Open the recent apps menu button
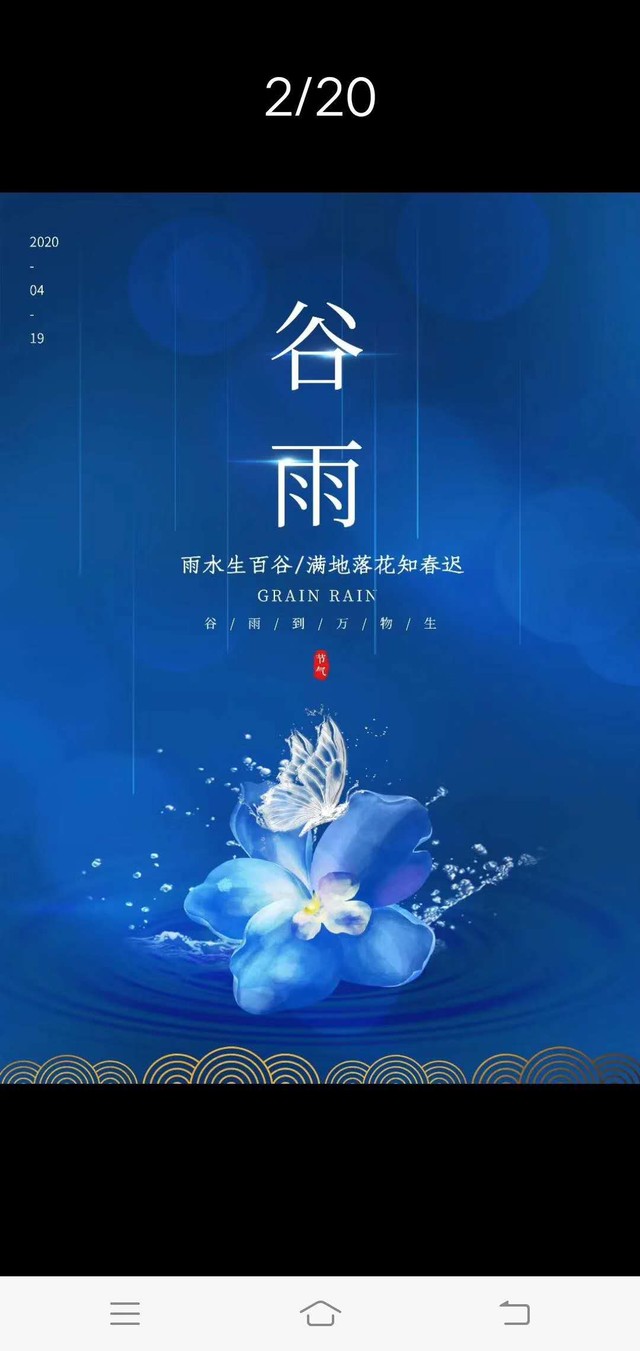The image size is (640, 1351). pyautogui.click(x=125, y=1313)
